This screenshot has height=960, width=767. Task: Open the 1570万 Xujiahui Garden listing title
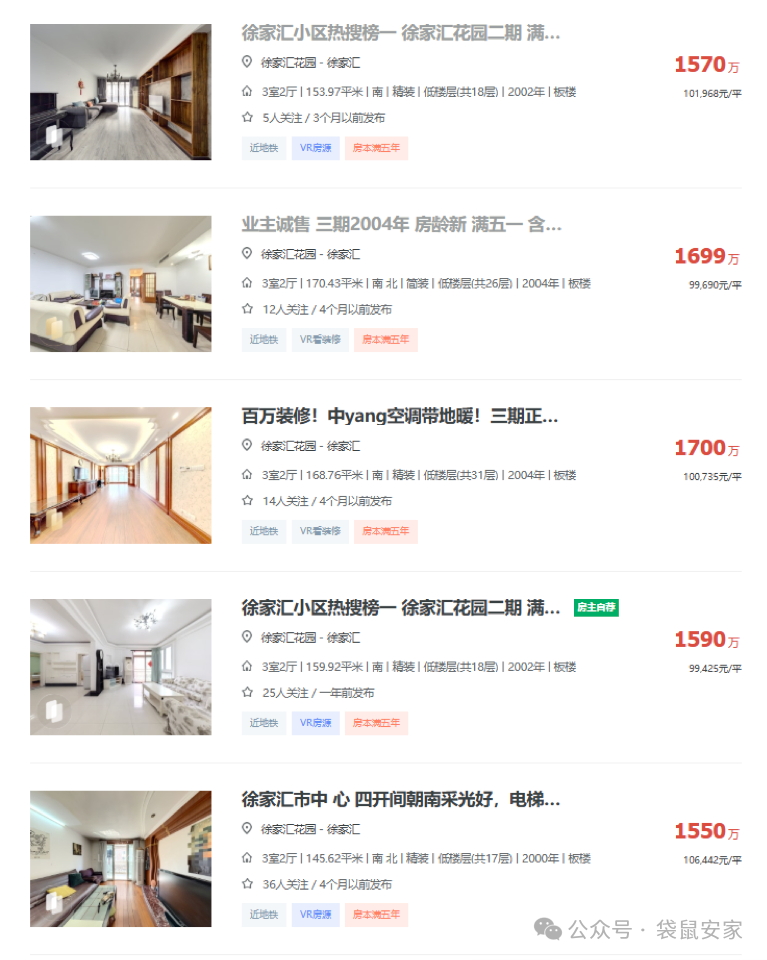[x=400, y=33]
